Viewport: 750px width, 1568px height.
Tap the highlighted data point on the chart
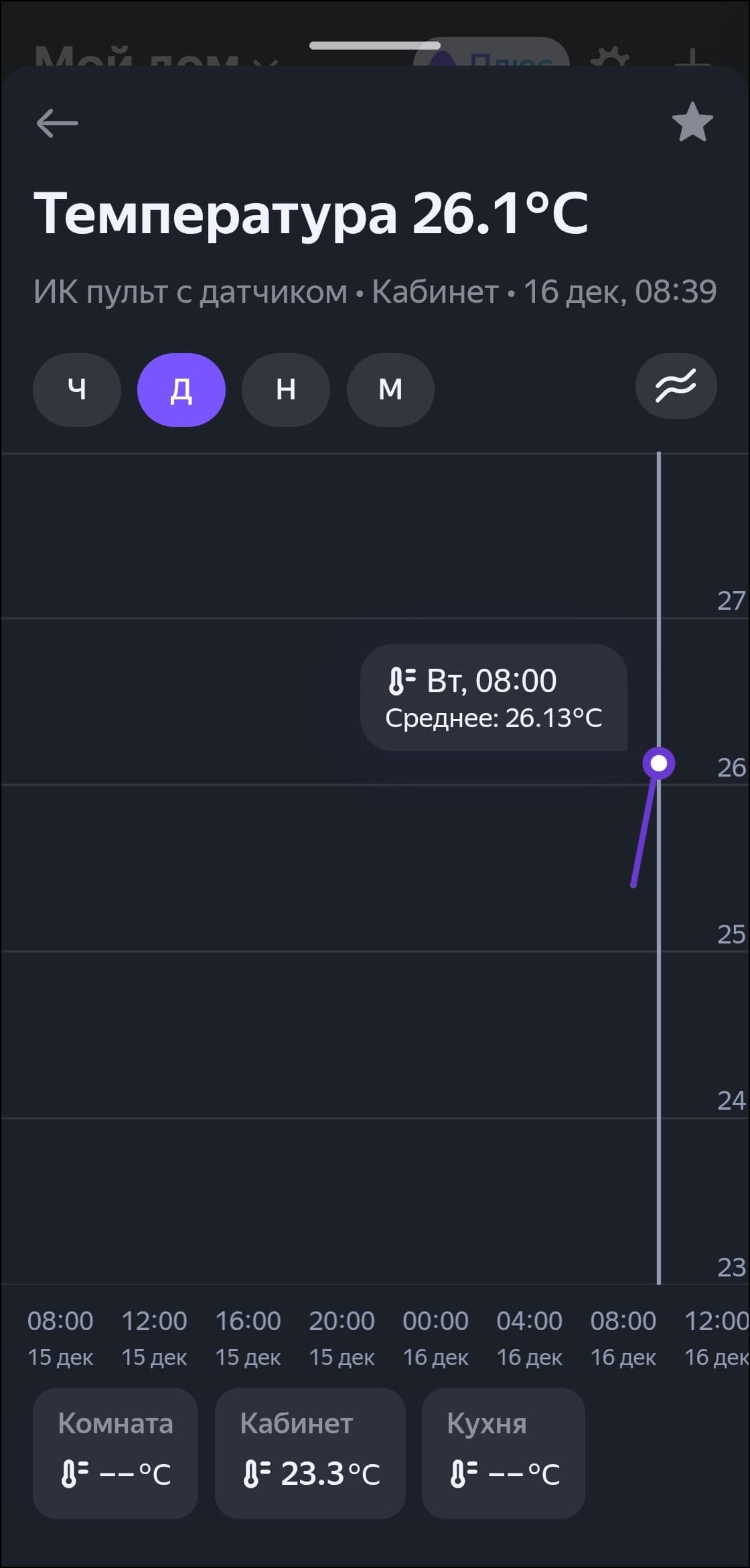click(x=659, y=763)
